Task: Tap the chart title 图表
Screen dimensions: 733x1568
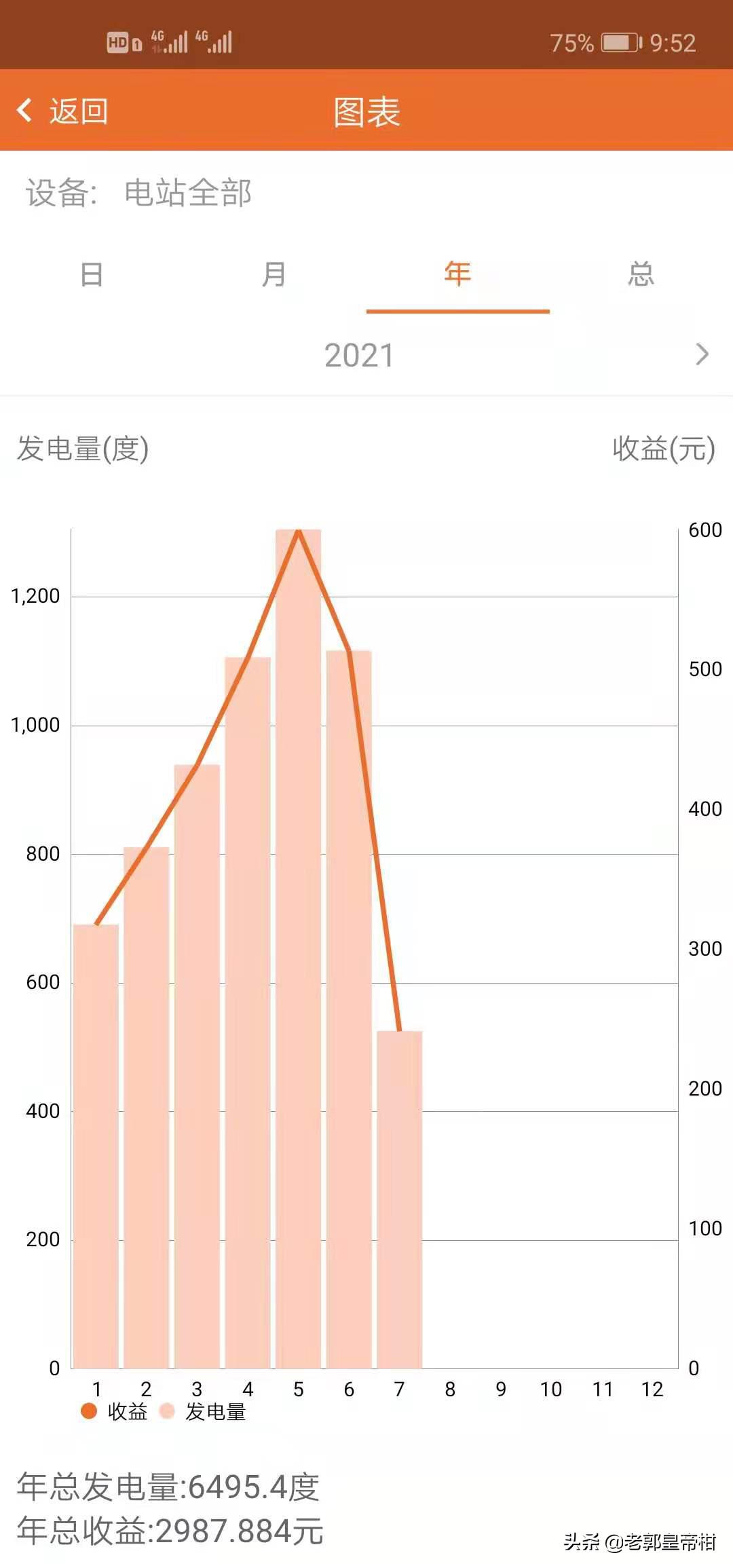Action: [x=365, y=113]
